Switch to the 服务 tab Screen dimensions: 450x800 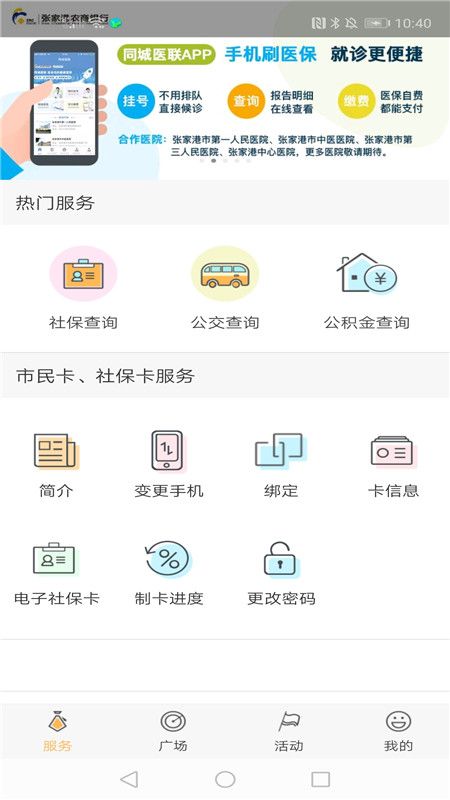click(x=57, y=732)
